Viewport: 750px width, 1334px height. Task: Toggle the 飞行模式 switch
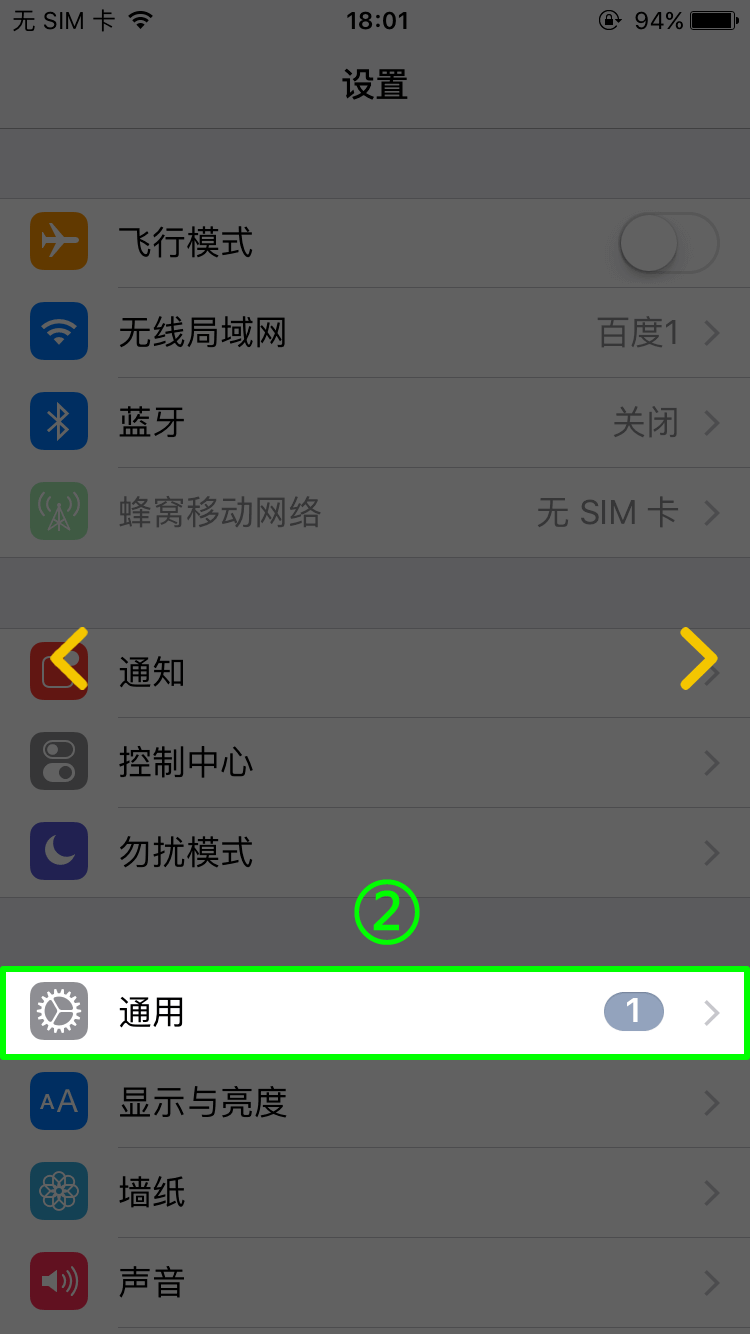point(668,243)
